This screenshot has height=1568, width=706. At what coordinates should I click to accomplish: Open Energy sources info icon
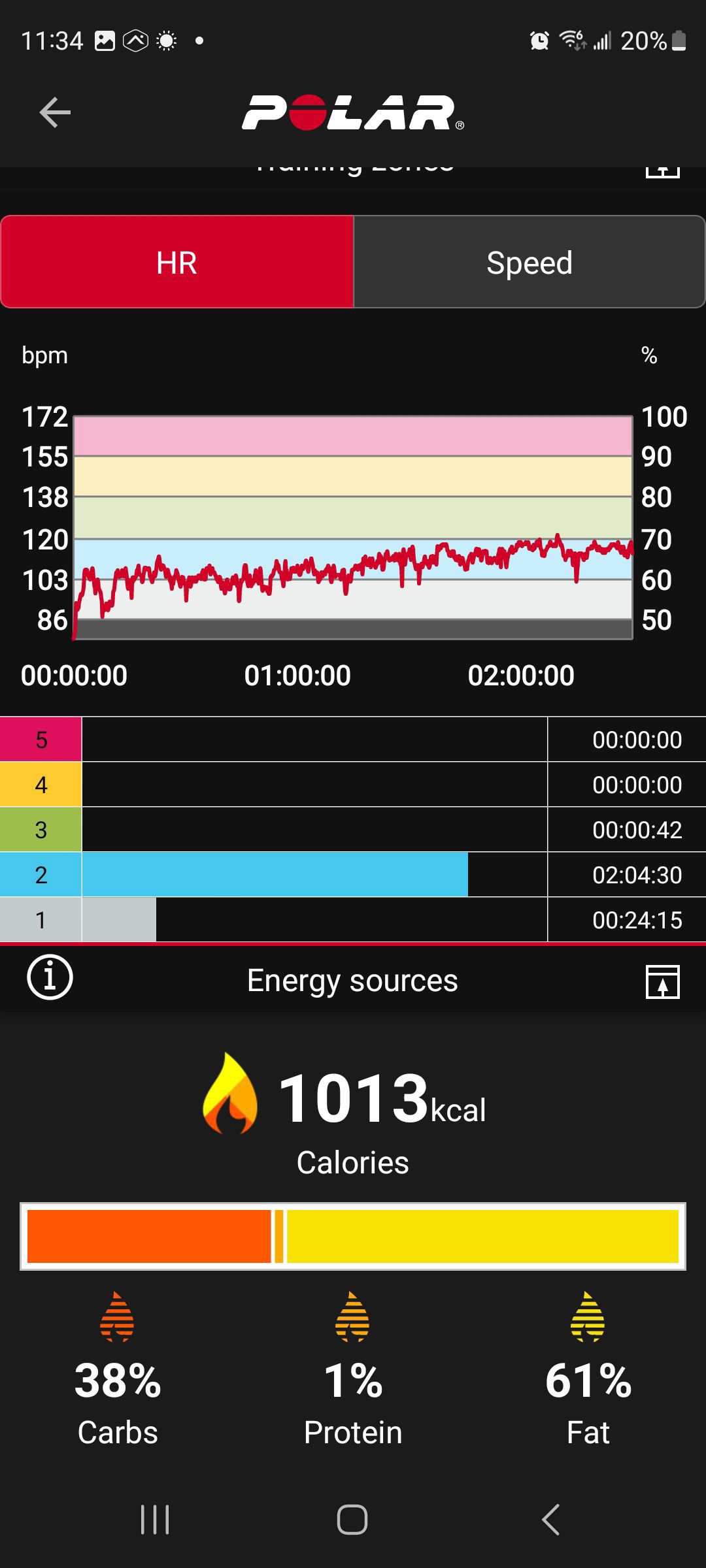(x=50, y=977)
